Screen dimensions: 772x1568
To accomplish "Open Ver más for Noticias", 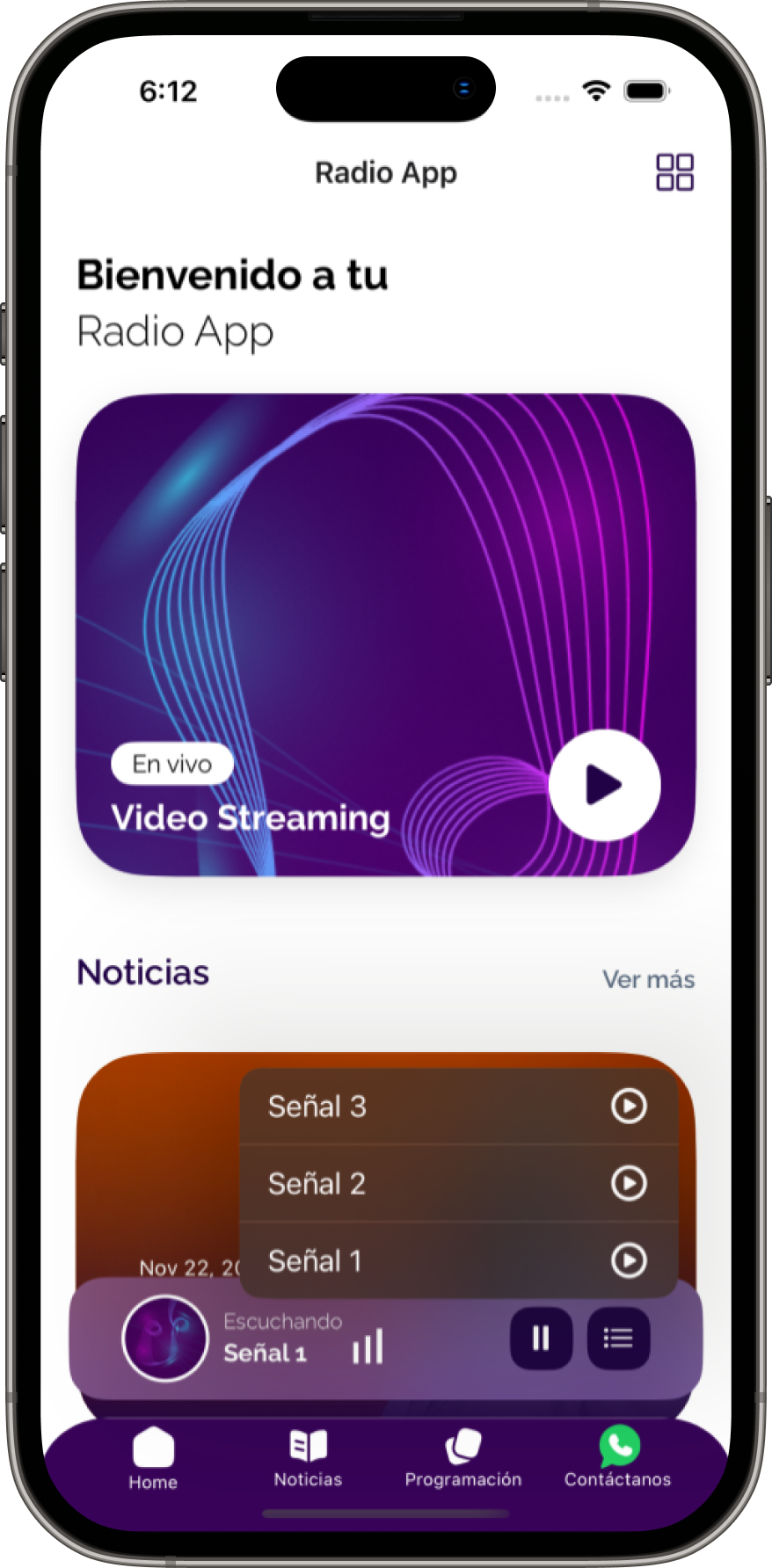I will [648, 979].
